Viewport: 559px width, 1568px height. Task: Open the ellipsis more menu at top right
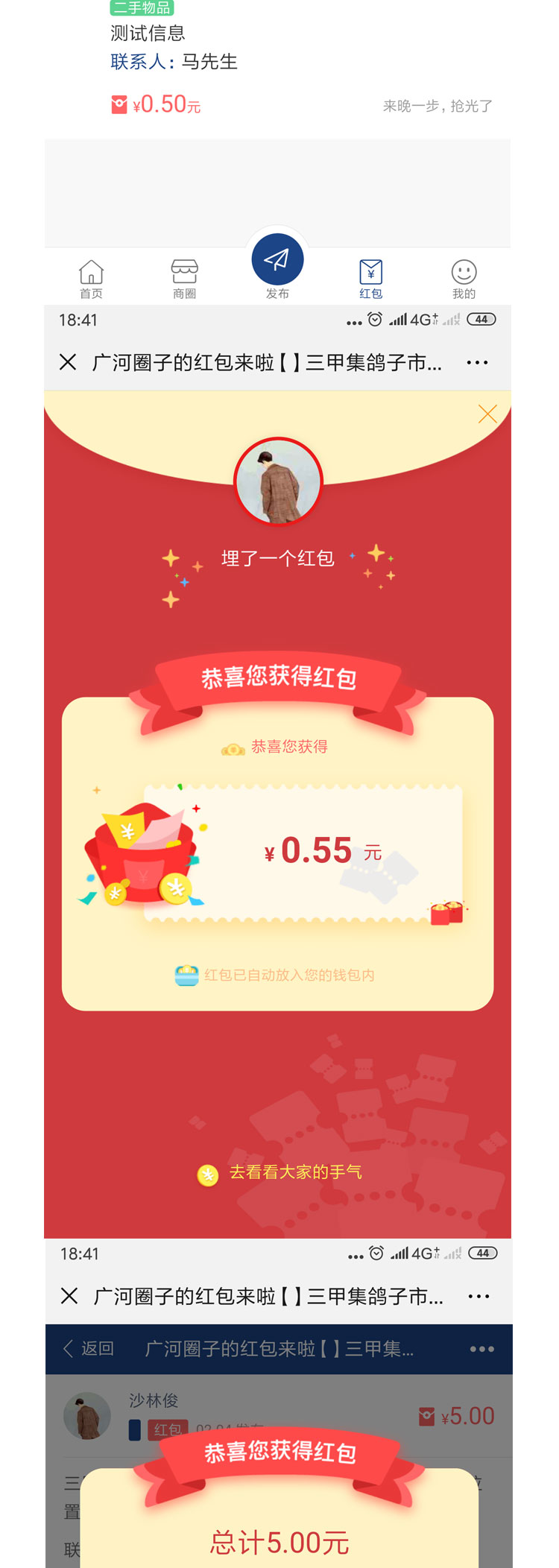point(476,362)
